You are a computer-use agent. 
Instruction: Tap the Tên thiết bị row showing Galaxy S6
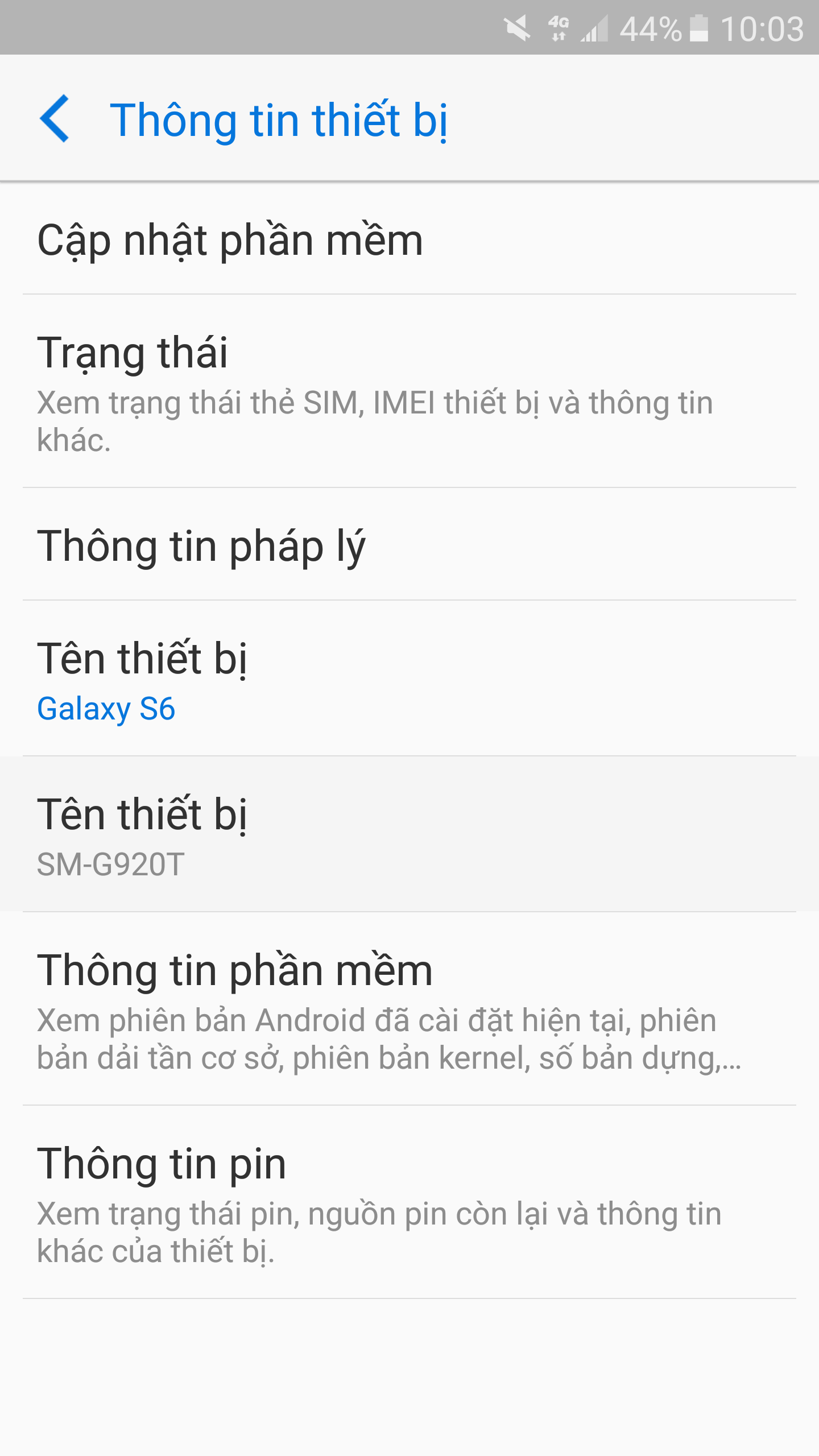(409, 679)
